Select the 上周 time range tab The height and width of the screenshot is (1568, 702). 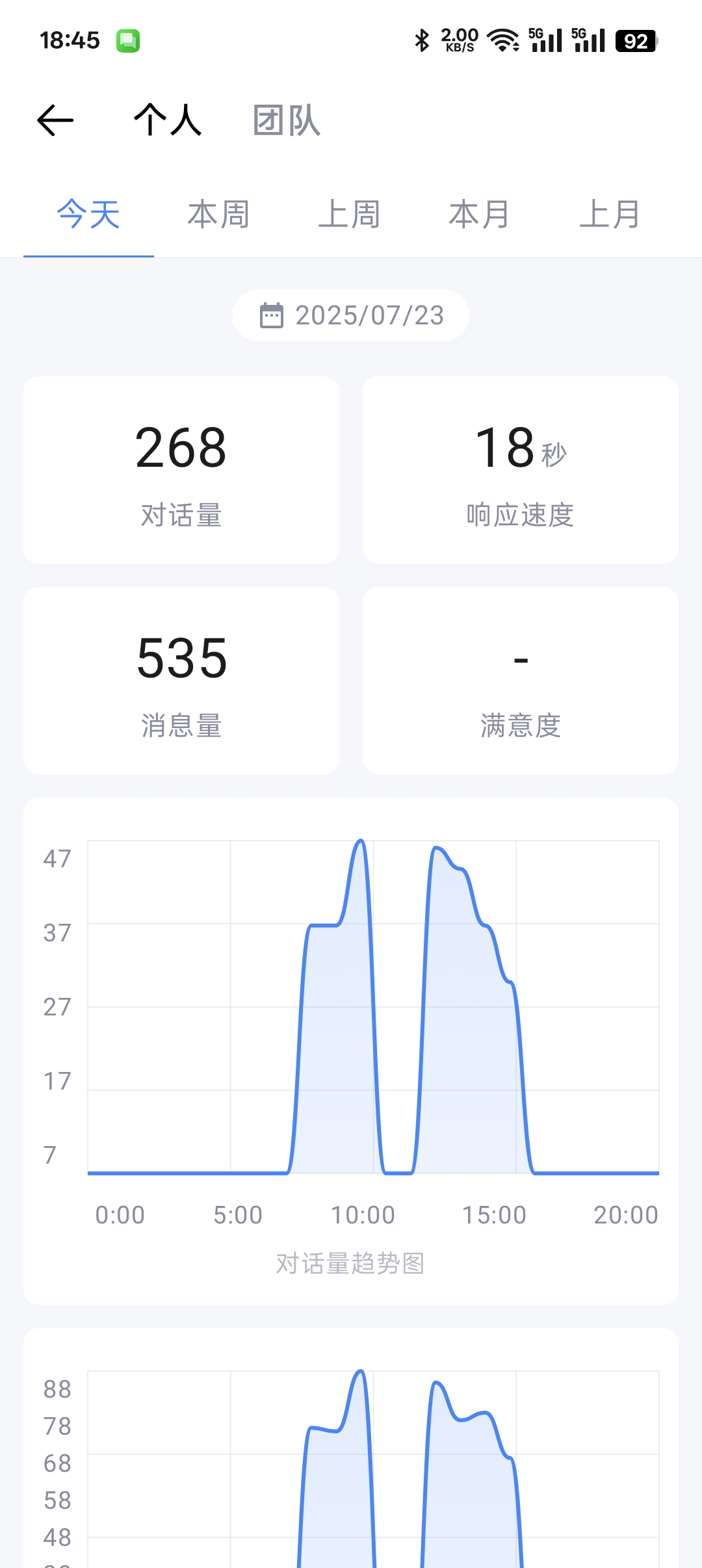[350, 215]
